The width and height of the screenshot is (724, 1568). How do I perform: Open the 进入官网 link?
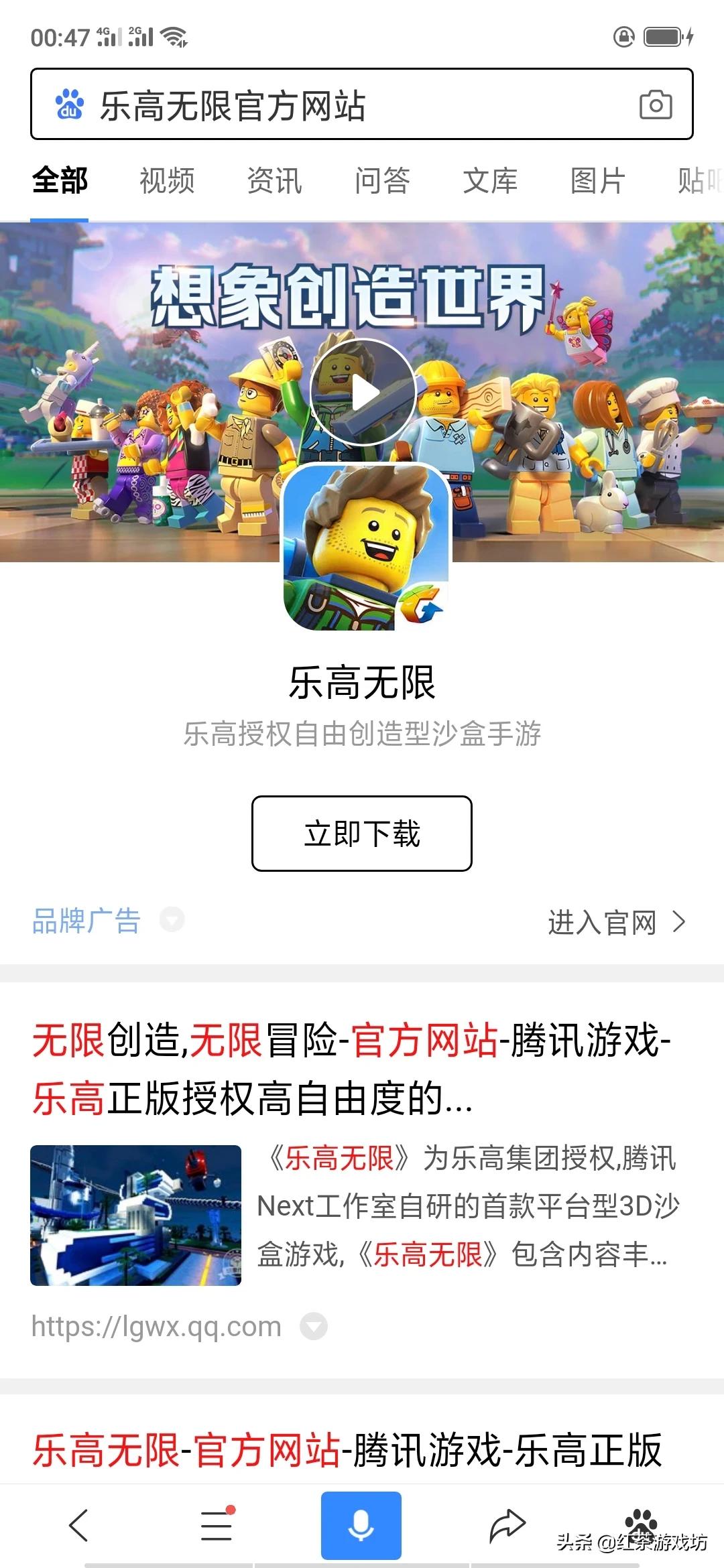coord(615,922)
